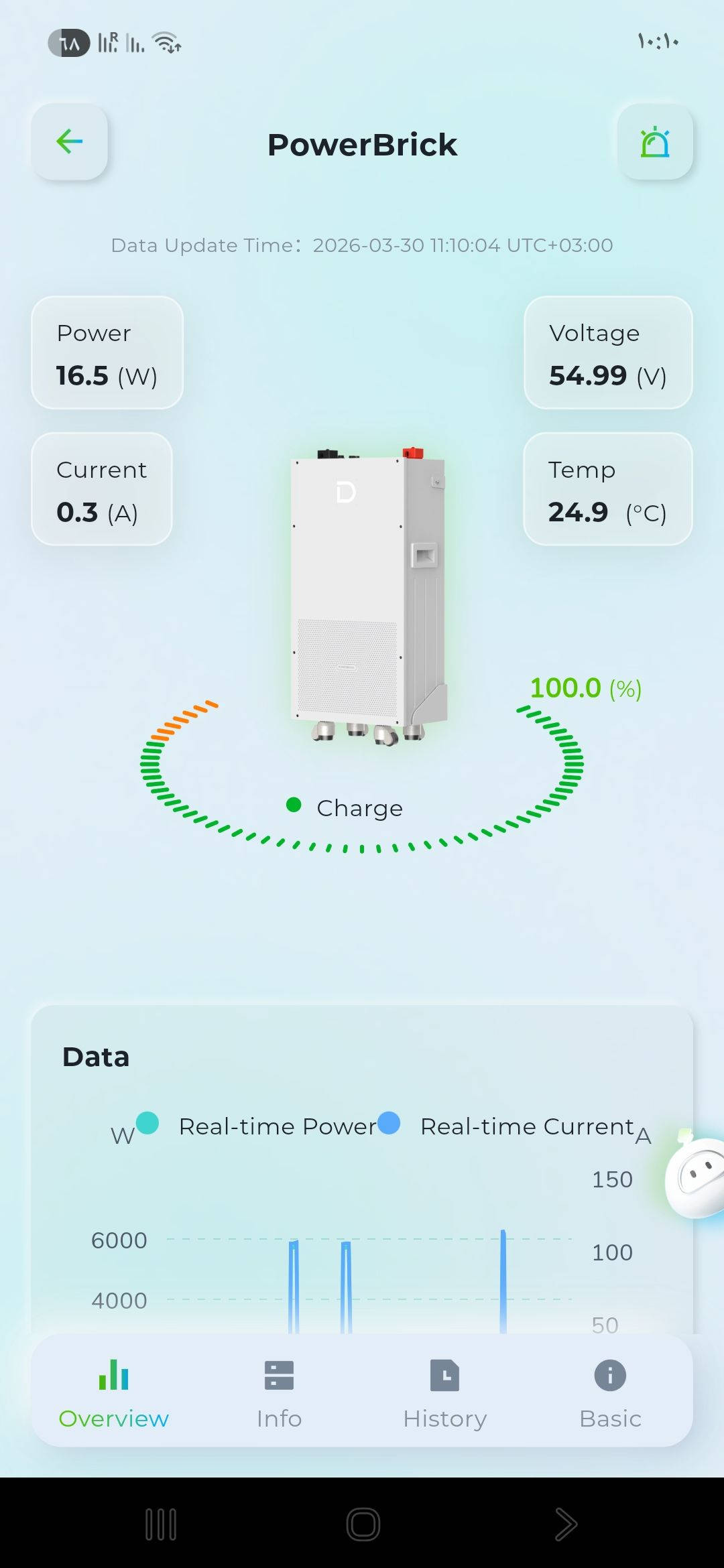Go back using the green arrow
The width and height of the screenshot is (724, 1568).
tap(70, 141)
